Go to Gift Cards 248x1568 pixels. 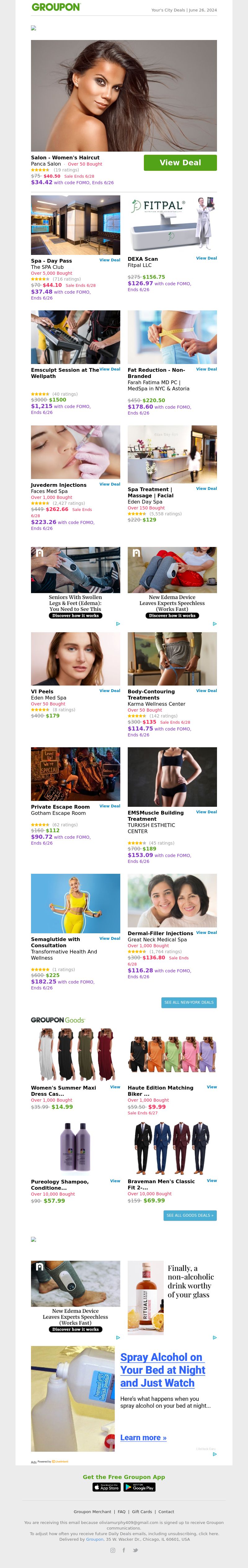click(142, 1512)
